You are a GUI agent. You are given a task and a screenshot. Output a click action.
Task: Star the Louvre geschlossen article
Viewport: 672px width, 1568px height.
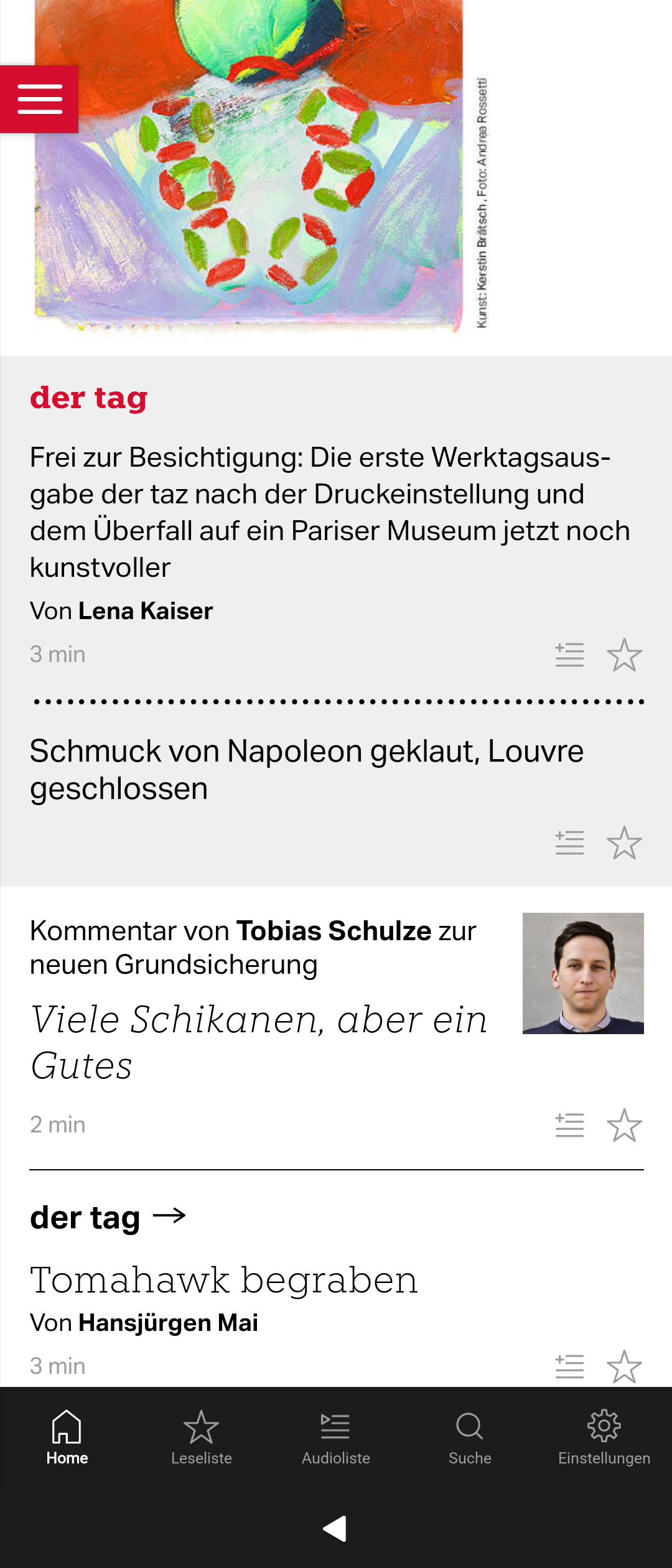point(624,843)
